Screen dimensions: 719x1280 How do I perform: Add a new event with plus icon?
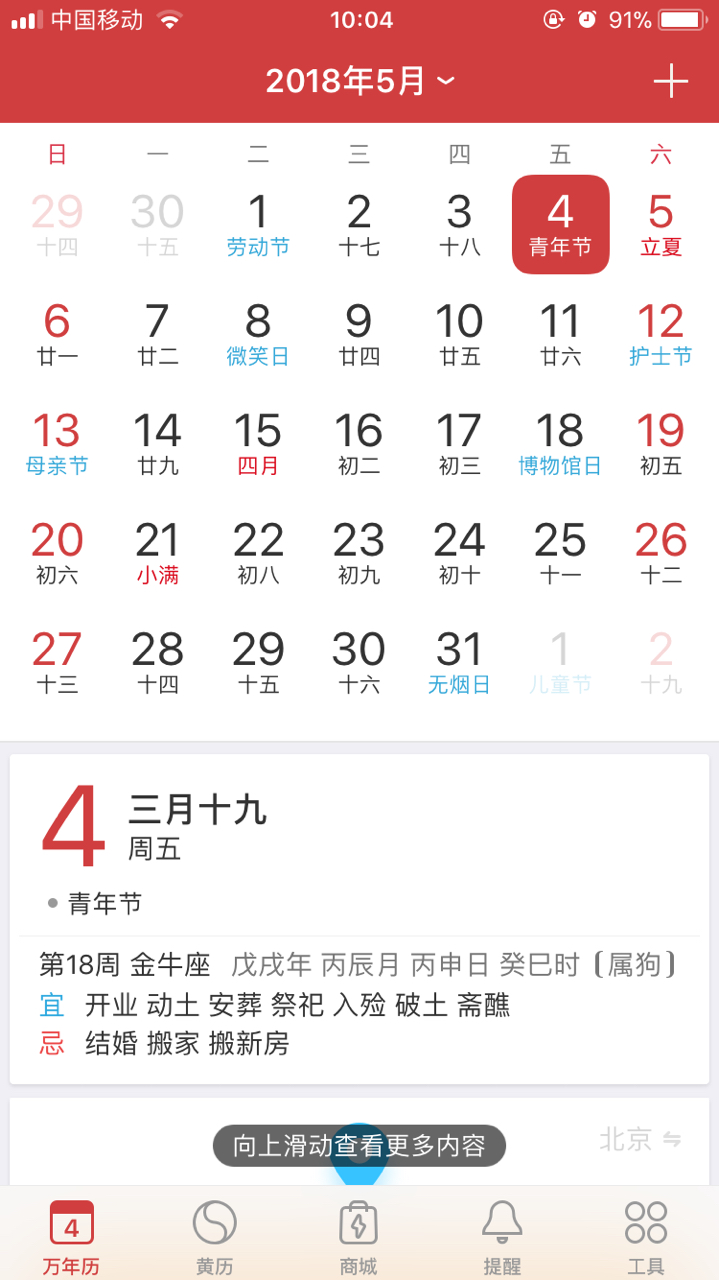click(x=670, y=81)
